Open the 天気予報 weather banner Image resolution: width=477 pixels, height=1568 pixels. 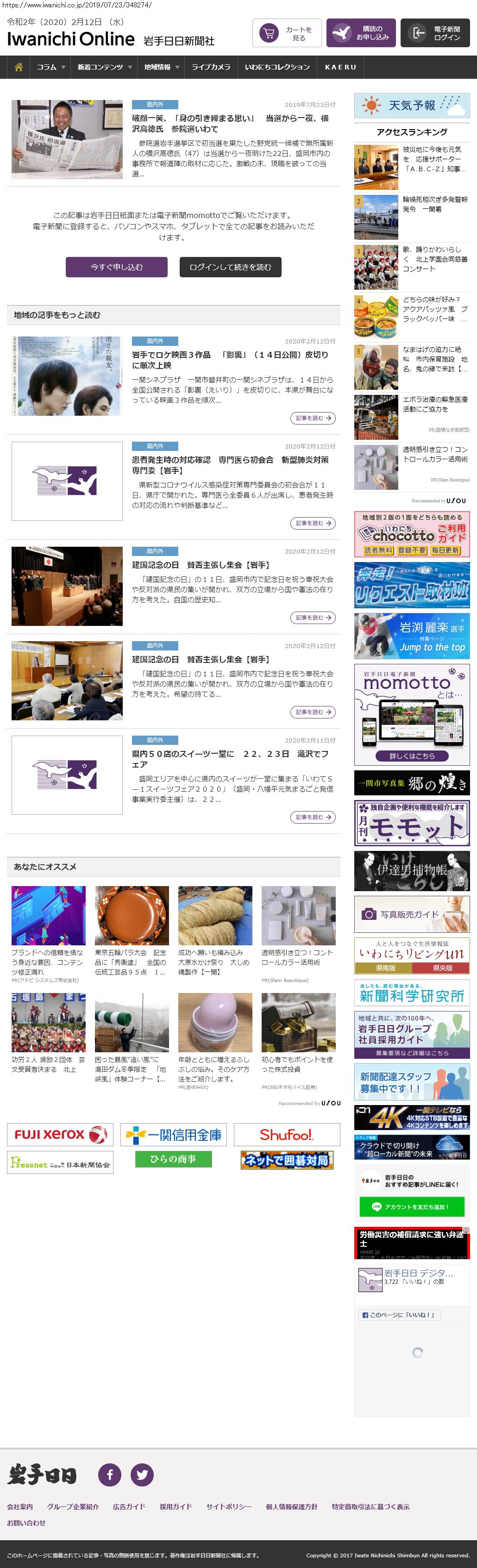point(412,105)
